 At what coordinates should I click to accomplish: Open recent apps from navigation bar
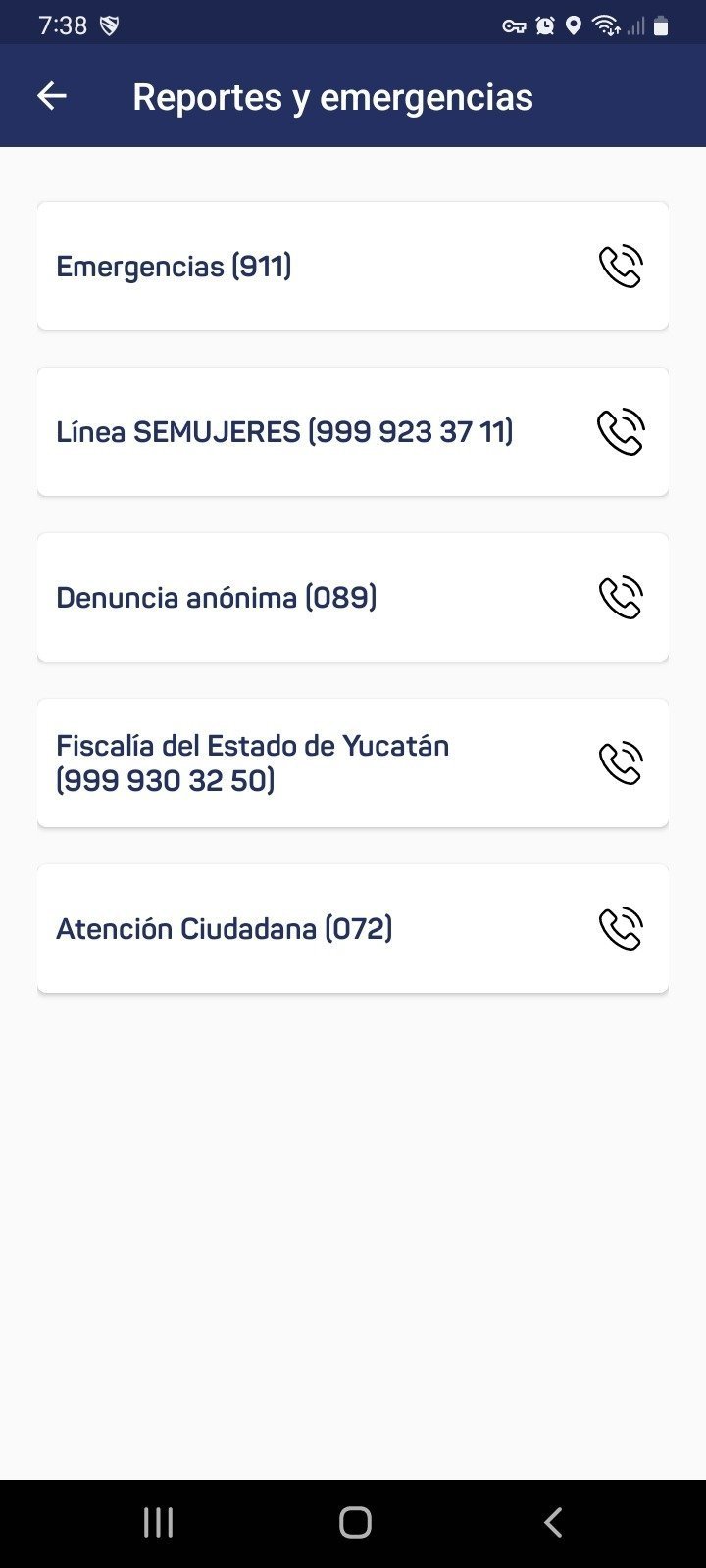pyautogui.click(x=159, y=1522)
